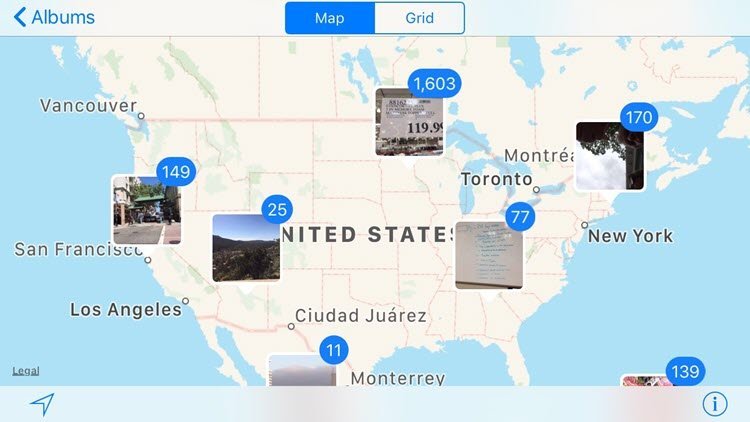Switch to the Grid view
This screenshot has height=422, width=750.
click(x=419, y=18)
